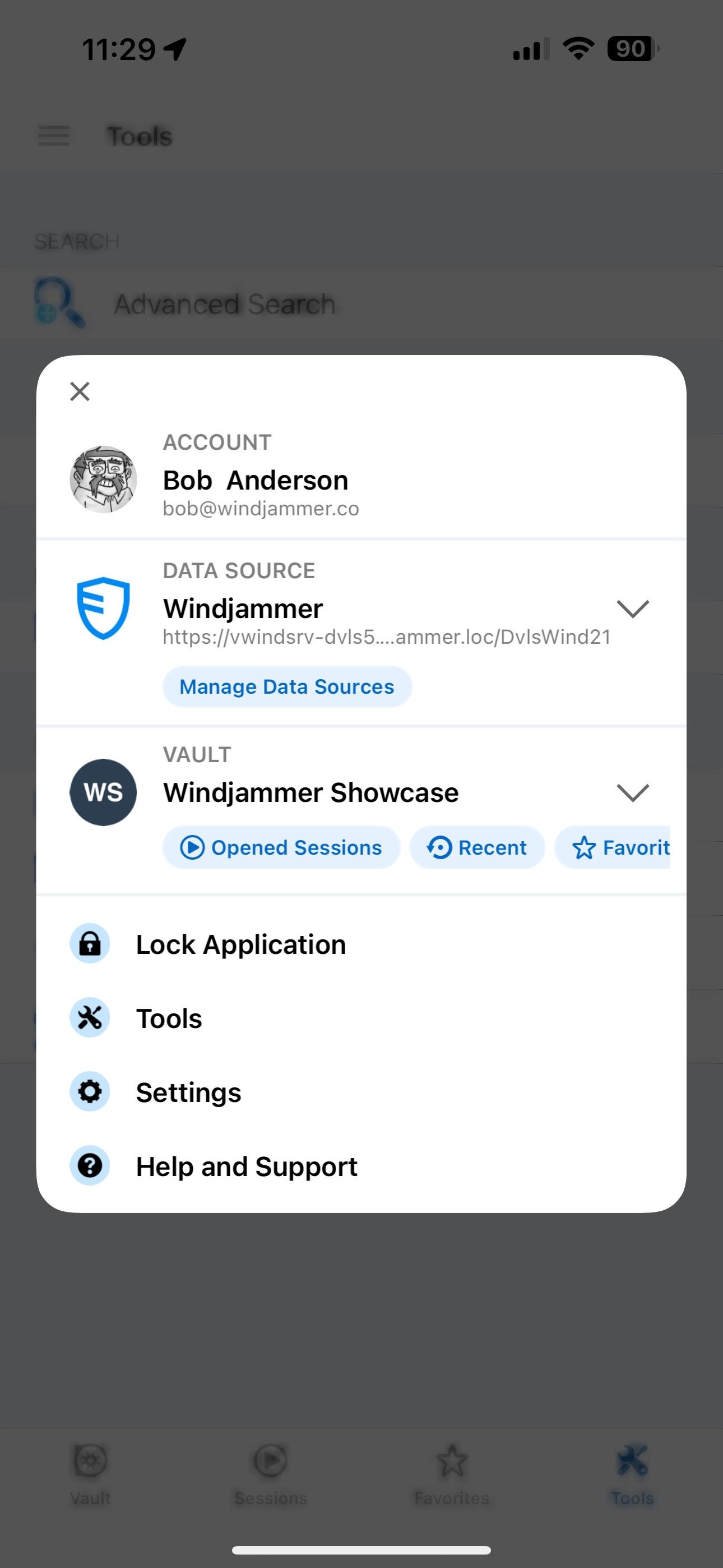Close the account menu panel
The height and width of the screenshot is (1568, 723).
tap(80, 391)
